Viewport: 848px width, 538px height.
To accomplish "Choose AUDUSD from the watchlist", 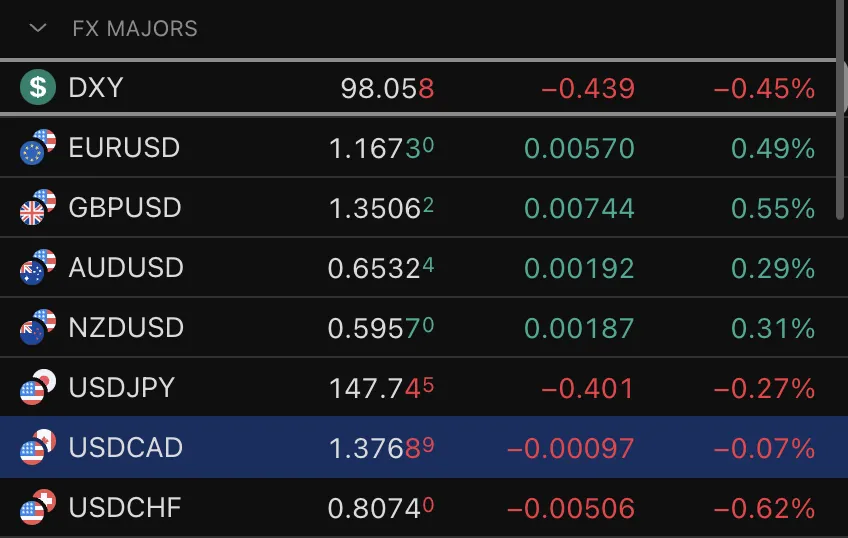I will 126,268.
